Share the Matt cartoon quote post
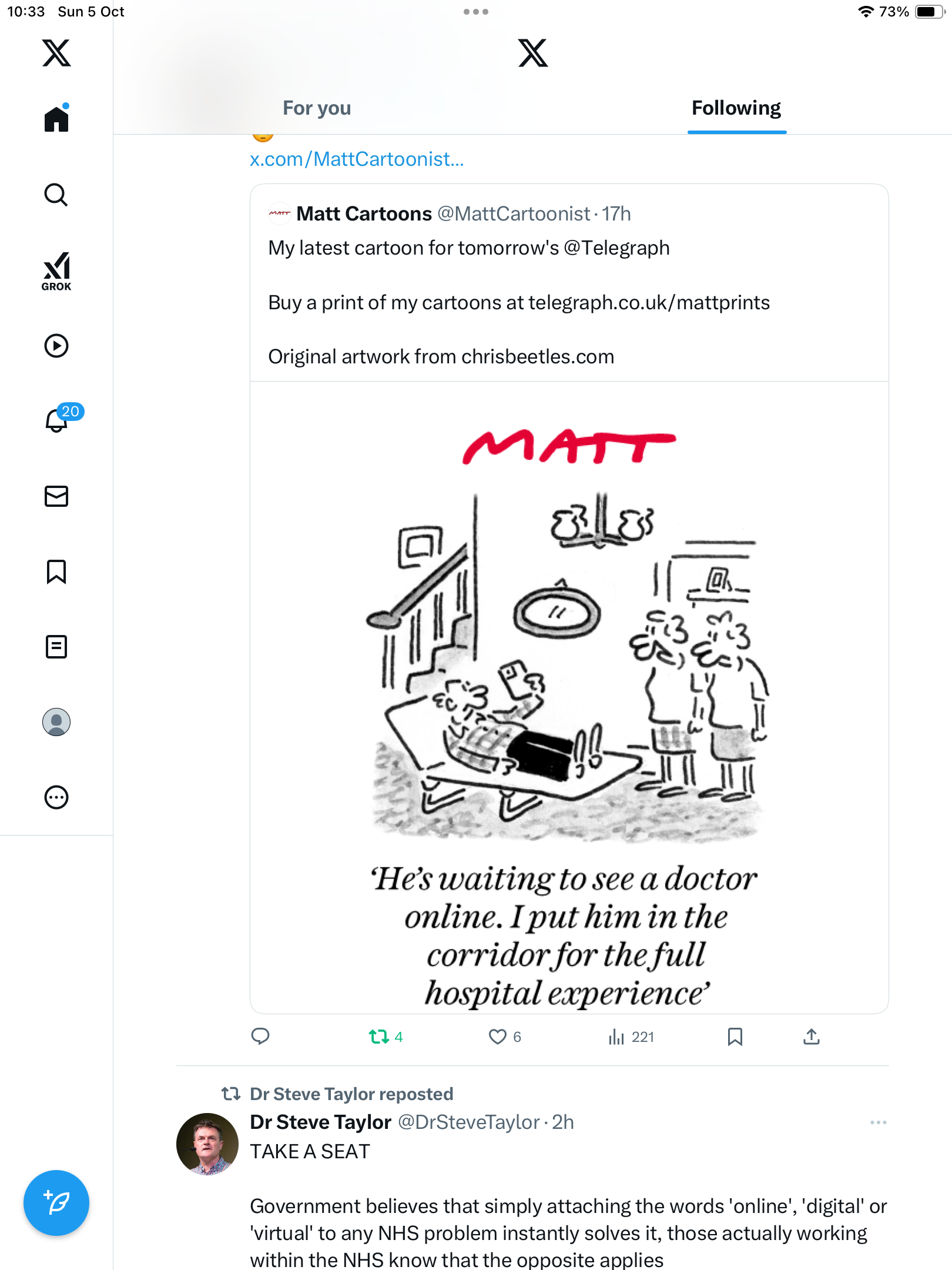The image size is (952, 1270). [x=812, y=1037]
